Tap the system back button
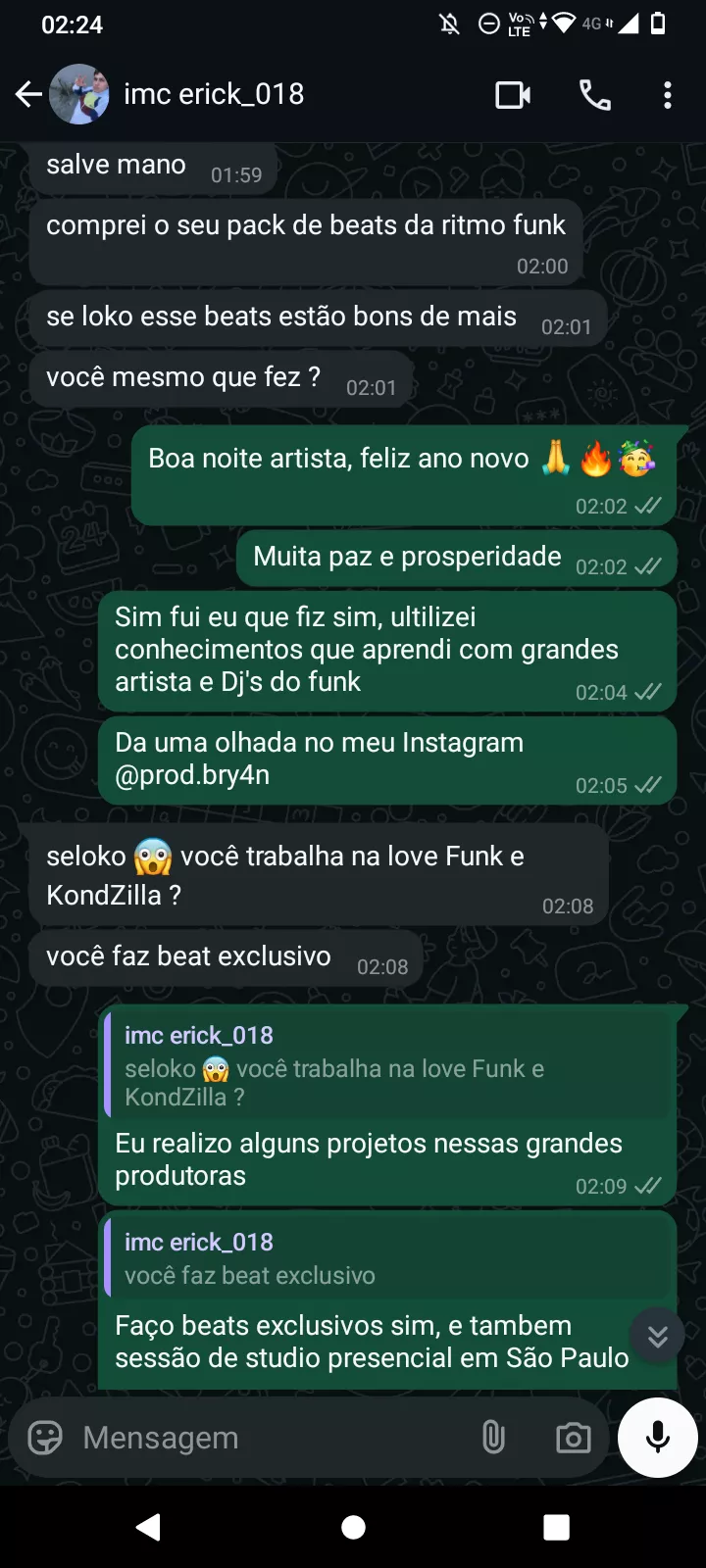The image size is (706, 1568). (149, 1527)
